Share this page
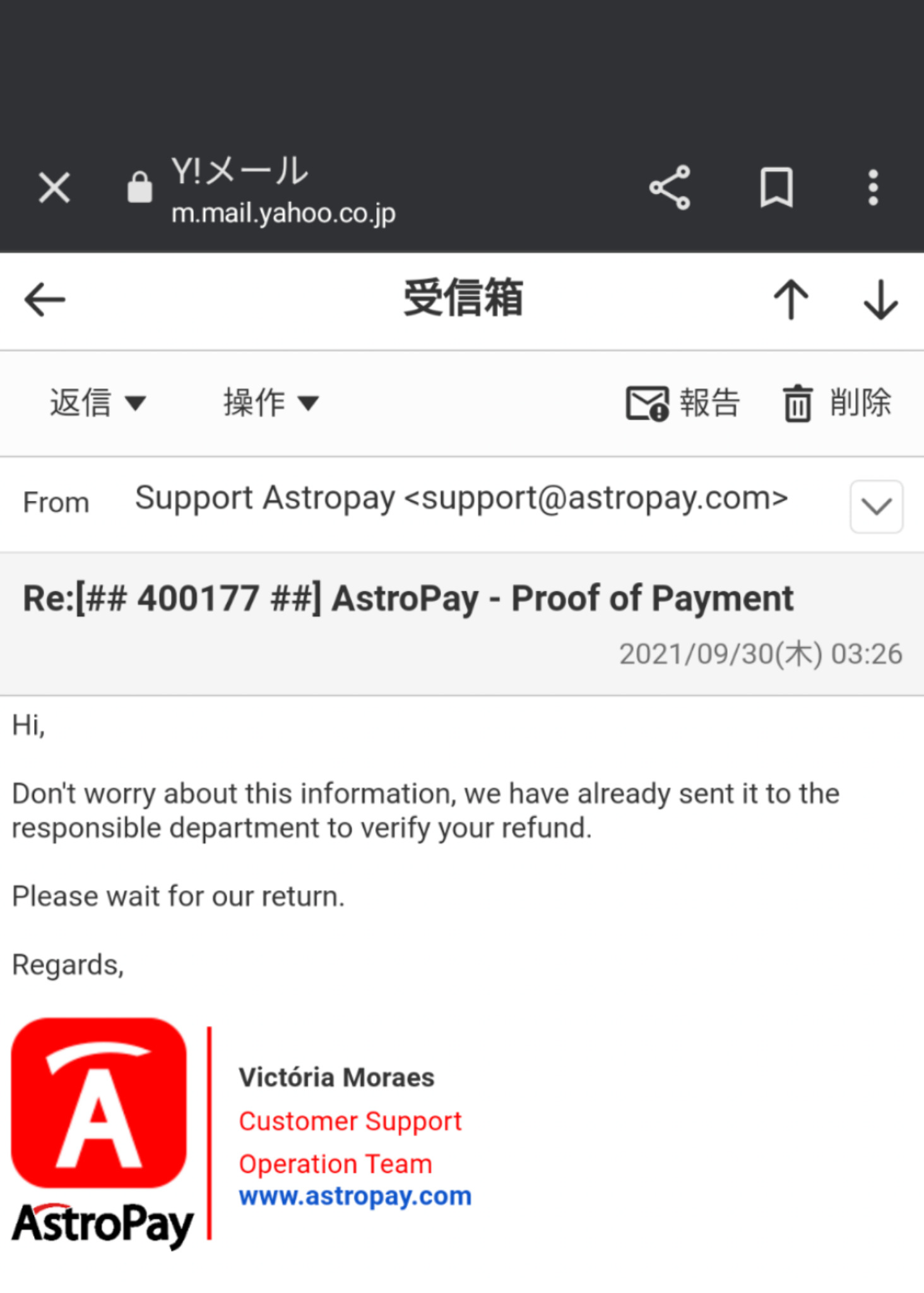This screenshot has width=924, height=1293. (x=670, y=188)
